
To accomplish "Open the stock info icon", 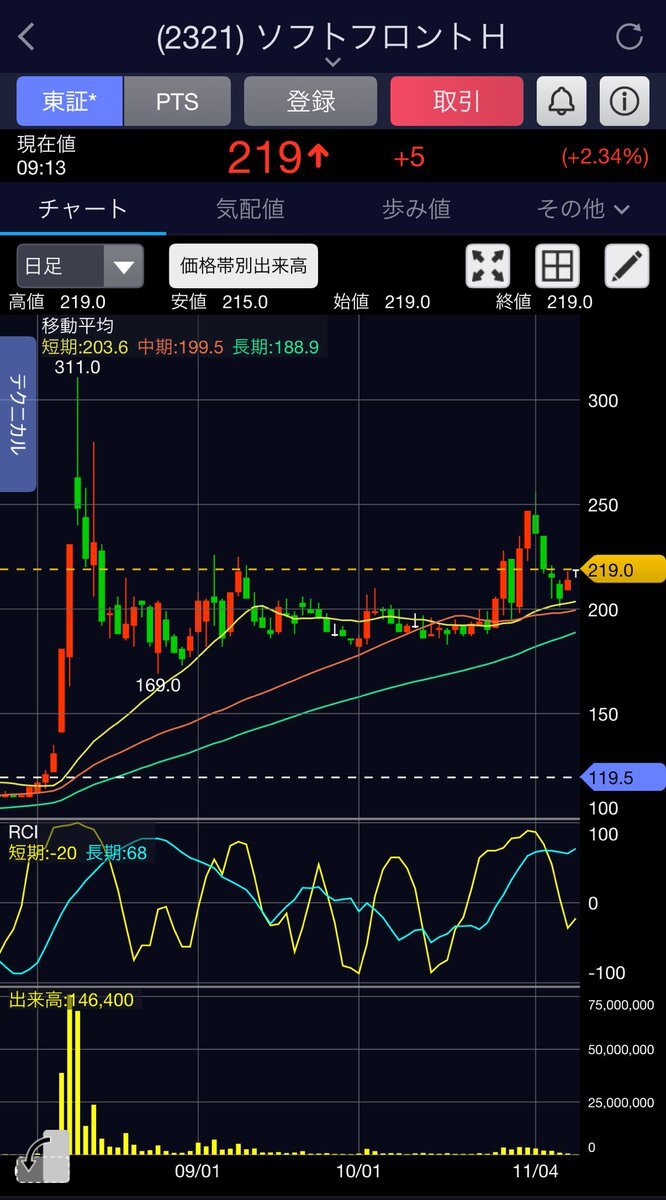I will [x=624, y=101].
